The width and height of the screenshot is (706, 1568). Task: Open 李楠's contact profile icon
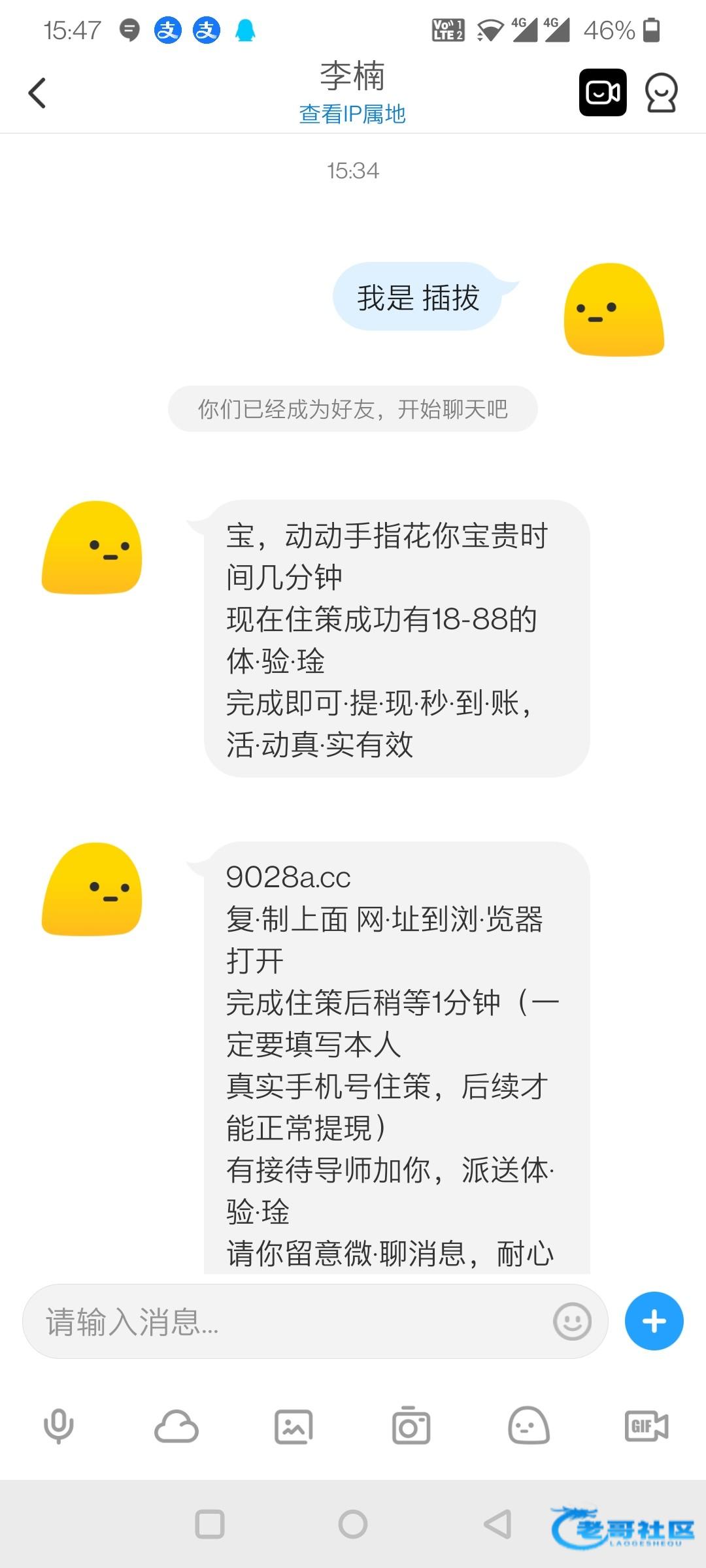pos(661,93)
